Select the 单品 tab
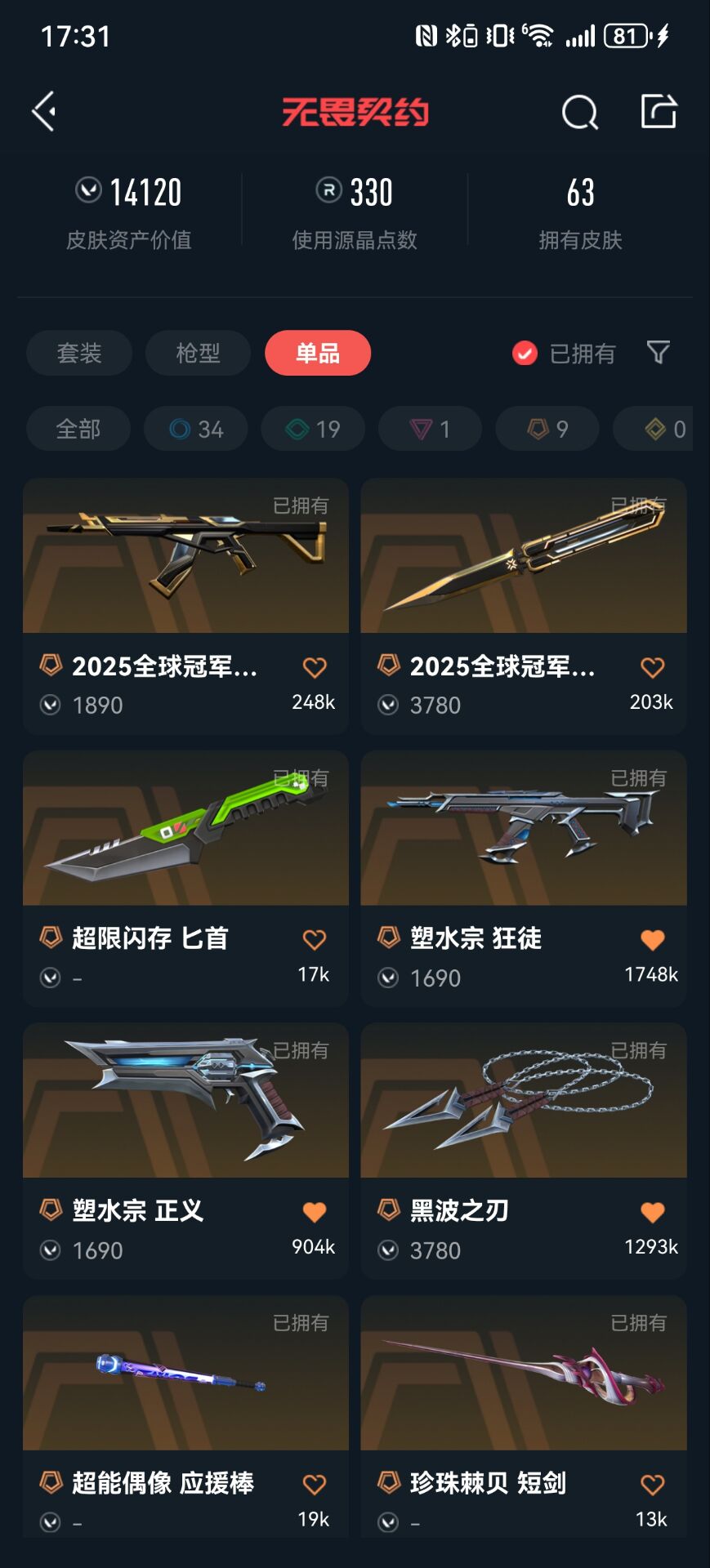 coord(318,353)
